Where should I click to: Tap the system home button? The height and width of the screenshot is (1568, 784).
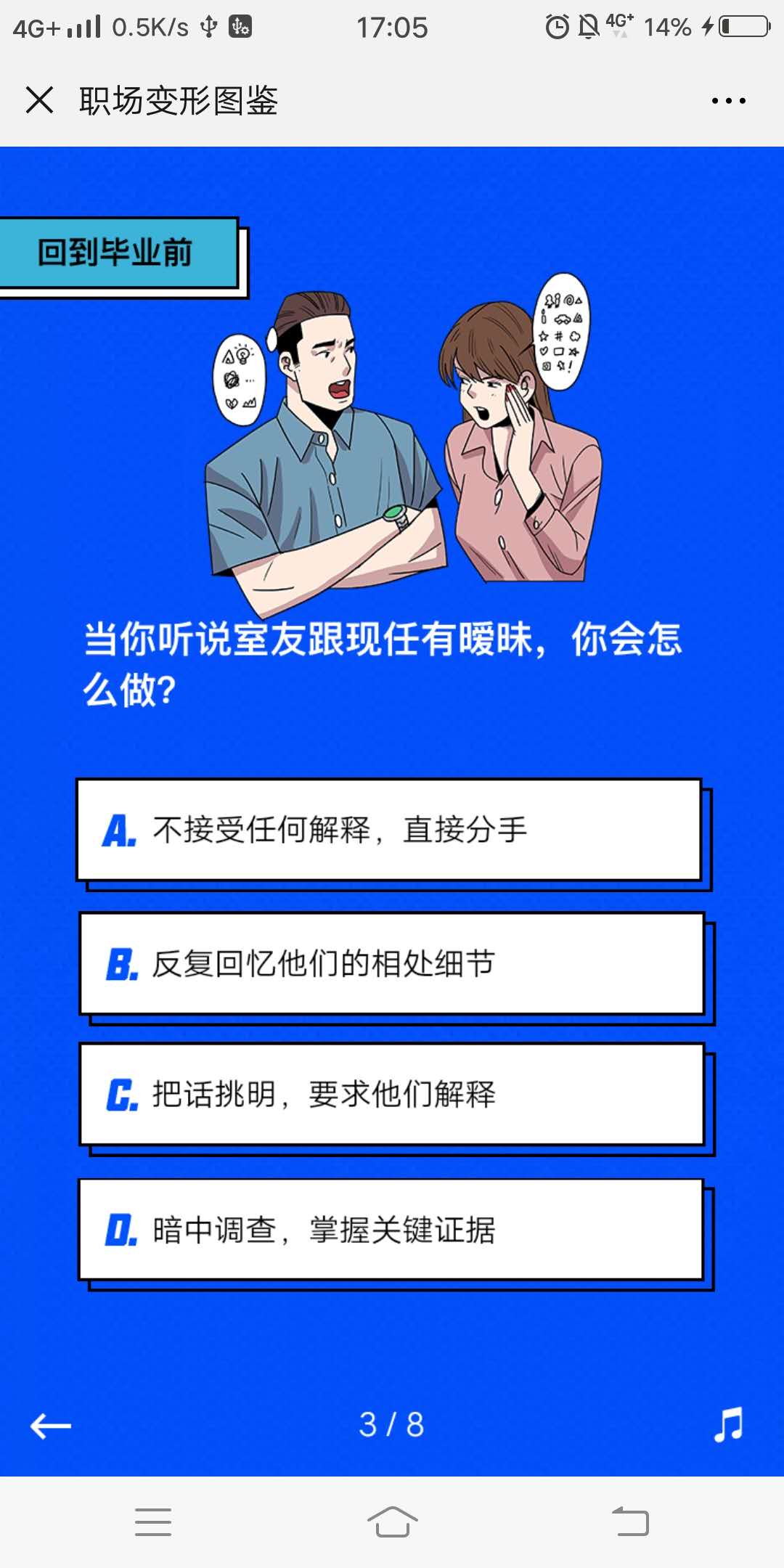point(392,1522)
